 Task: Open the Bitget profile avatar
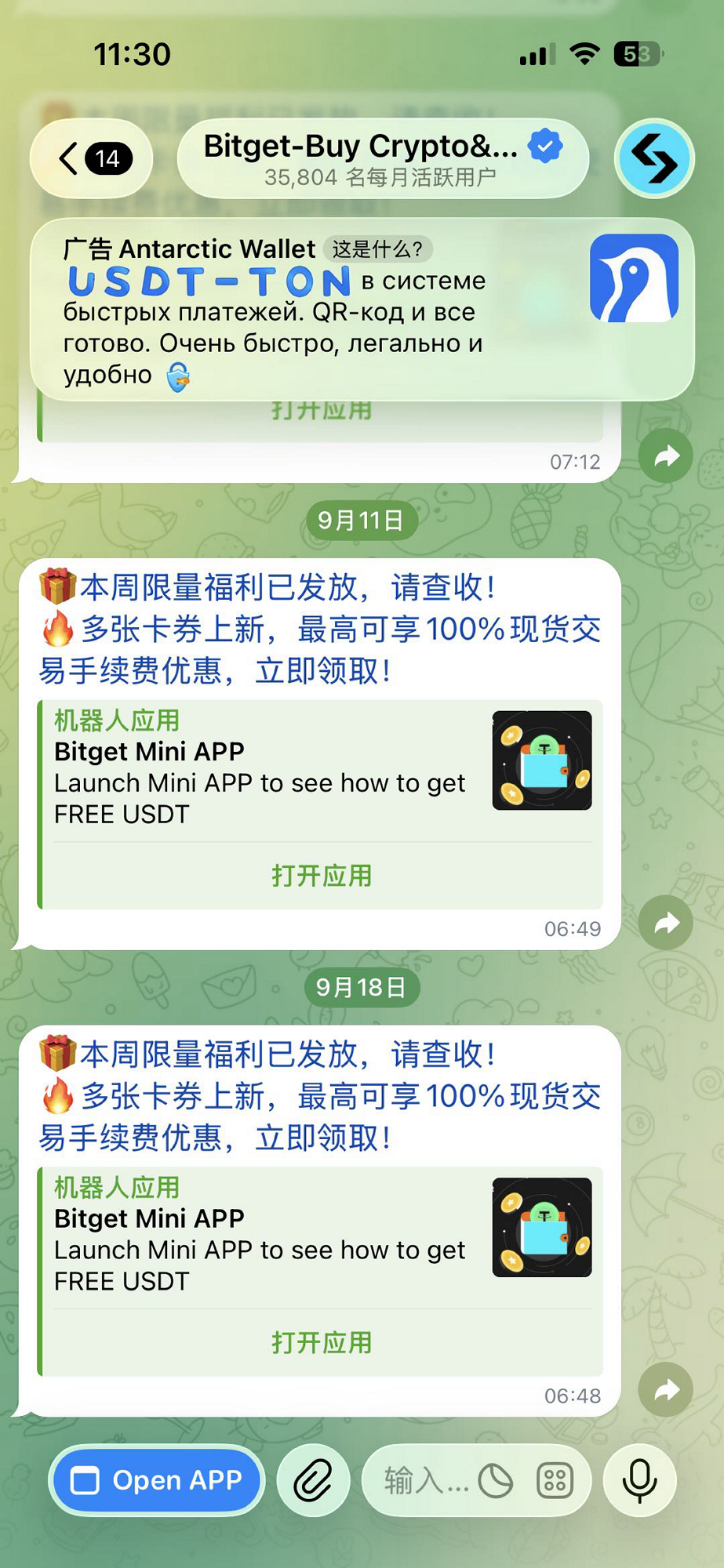click(654, 158)
